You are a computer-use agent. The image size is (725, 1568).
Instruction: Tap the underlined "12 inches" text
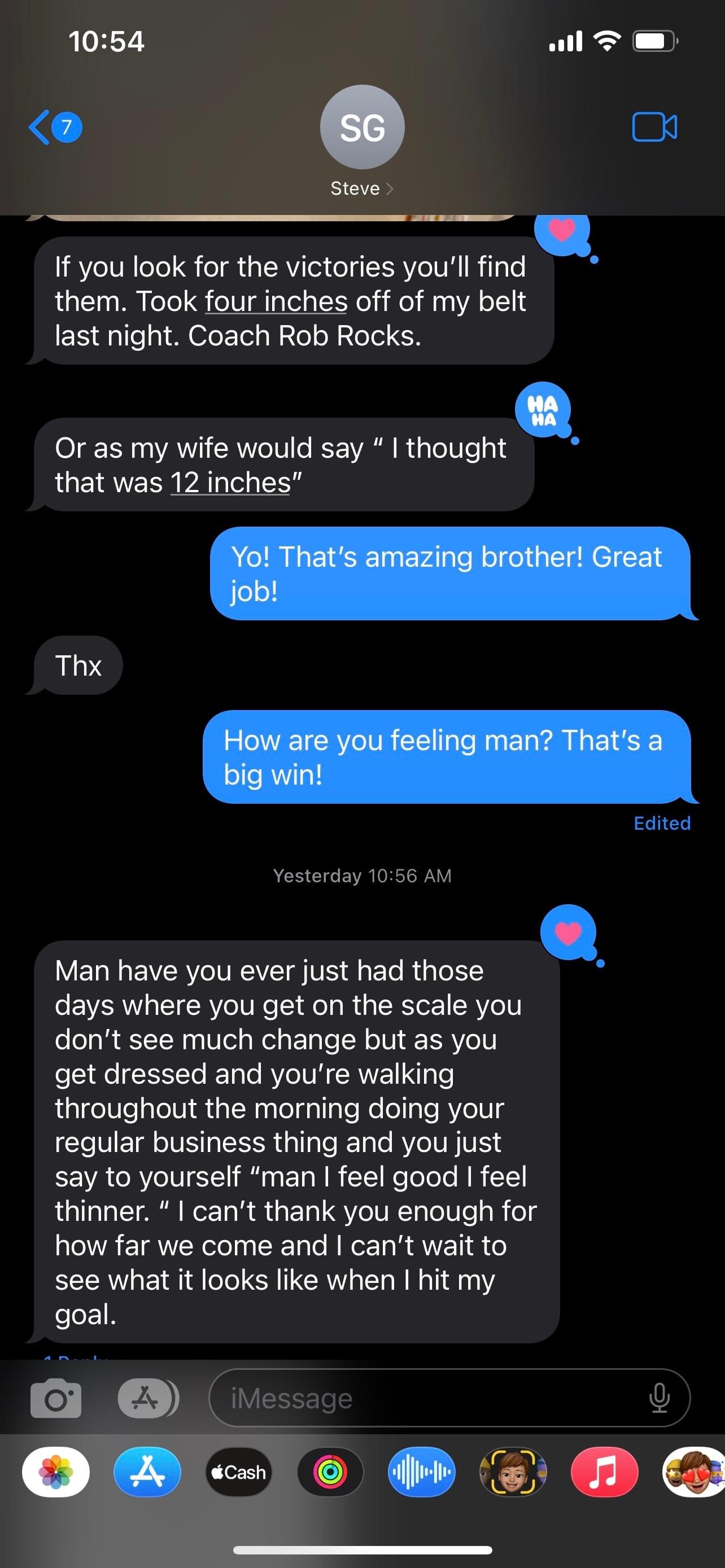coord(230,483)
